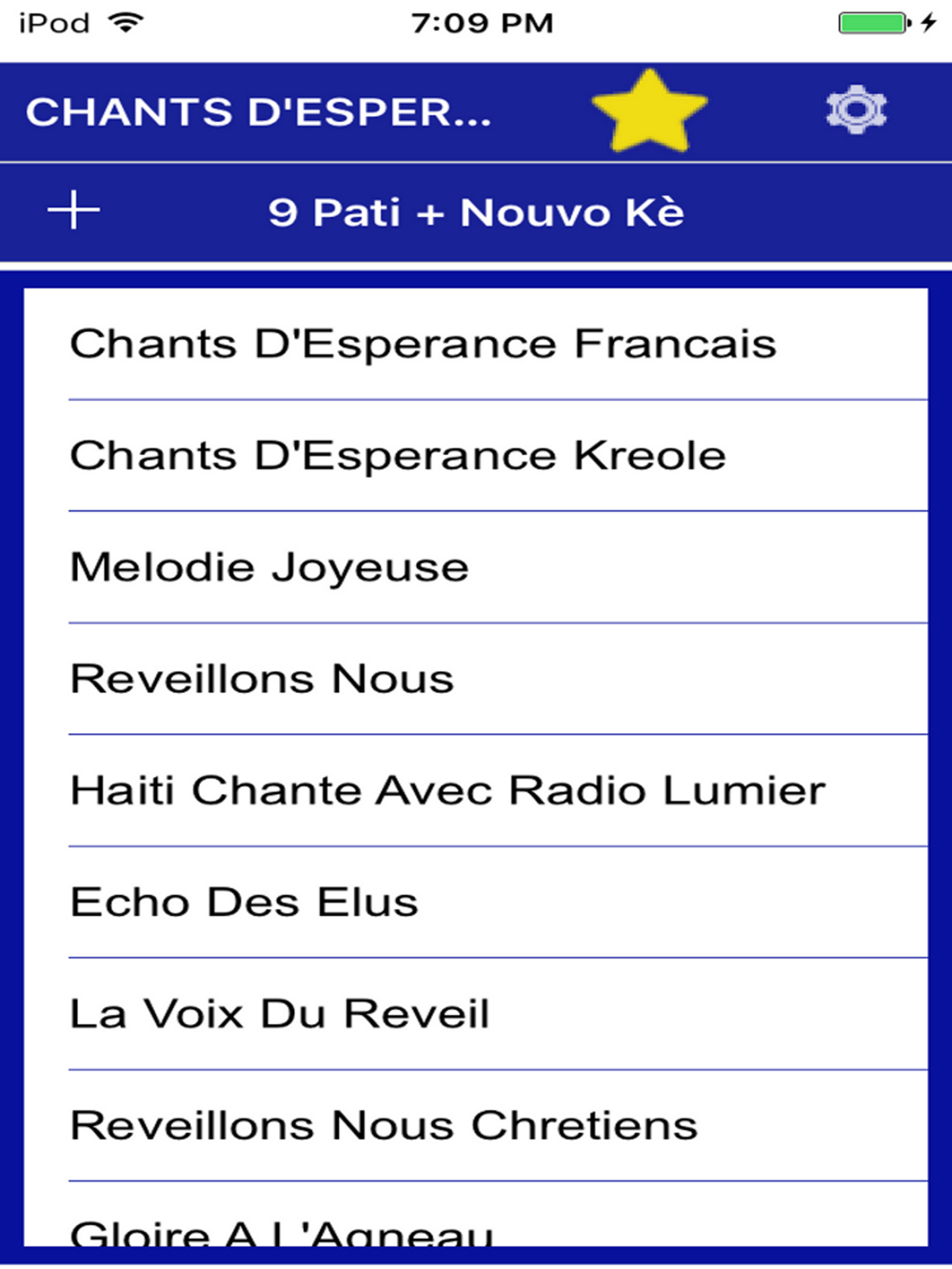The height and width of the screenshot is (1269, 952).
Task: Tap the plus icon to add
Action: (74, 210)
